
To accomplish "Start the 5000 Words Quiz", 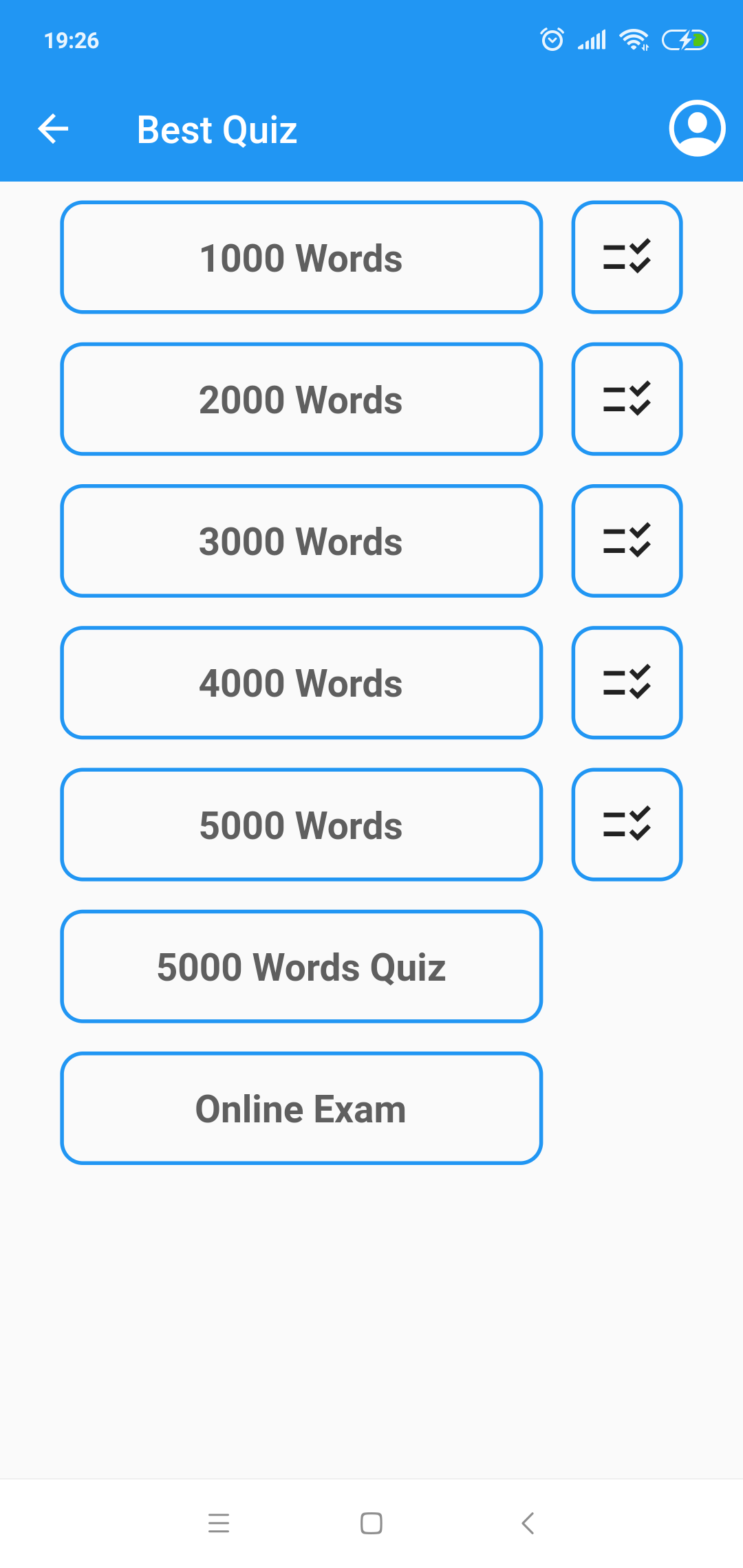I will point(301,966).
